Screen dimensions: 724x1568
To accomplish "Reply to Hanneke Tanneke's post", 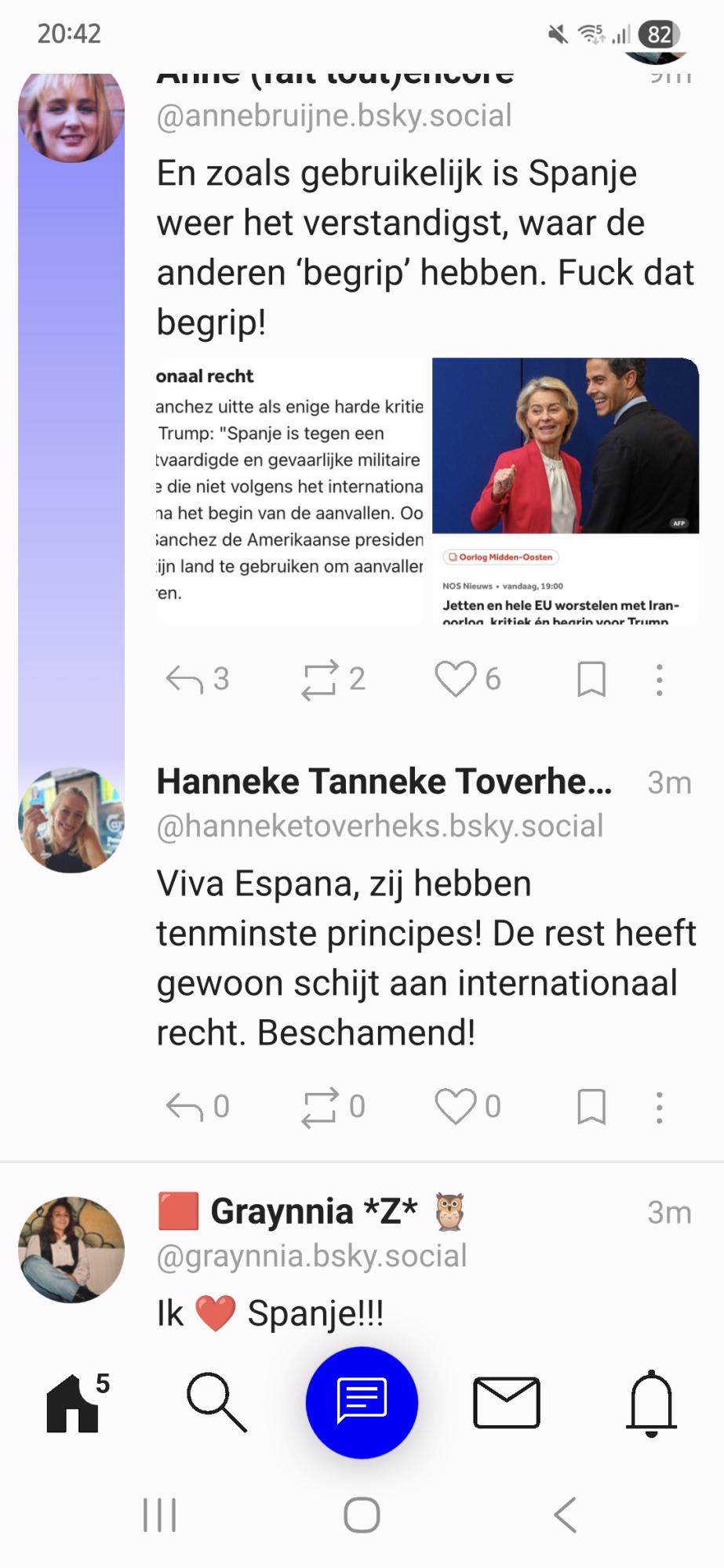I will click(185, 1107).
